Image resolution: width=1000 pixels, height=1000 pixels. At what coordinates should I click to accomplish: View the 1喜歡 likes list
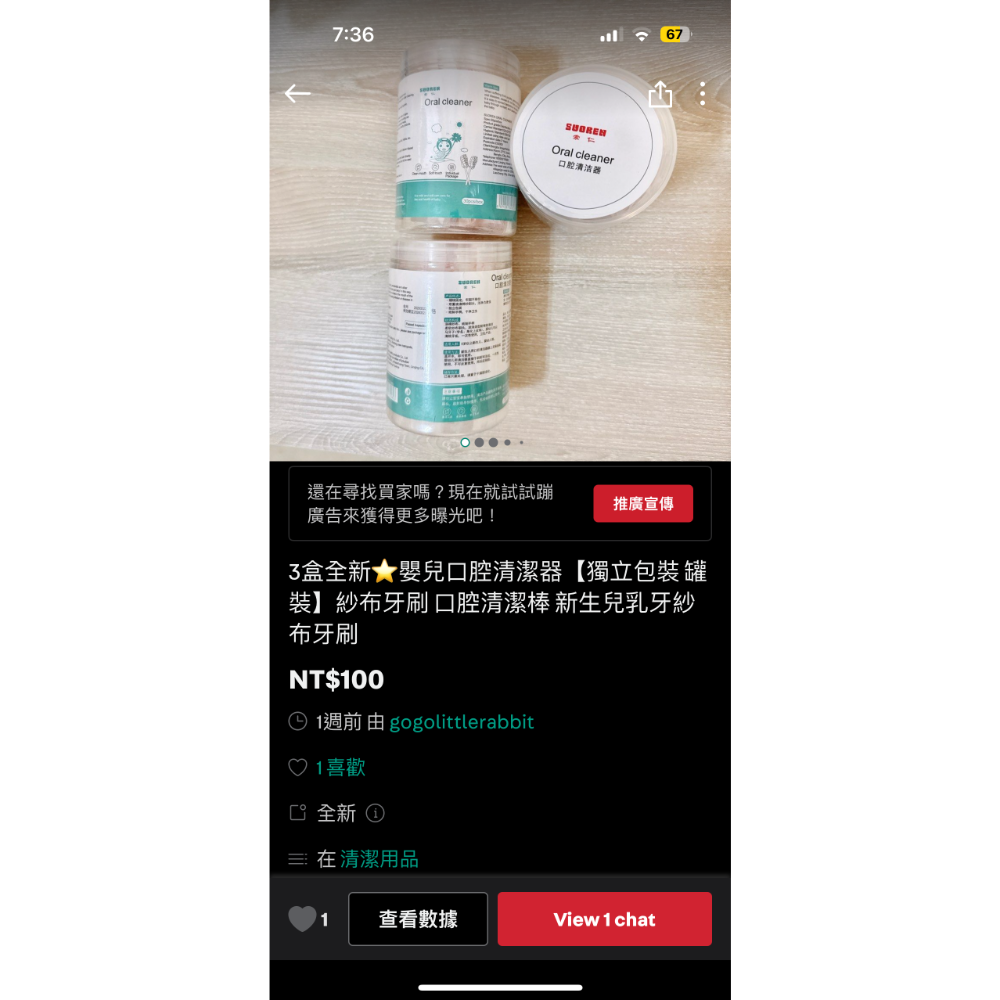click(x=340, y=768)
